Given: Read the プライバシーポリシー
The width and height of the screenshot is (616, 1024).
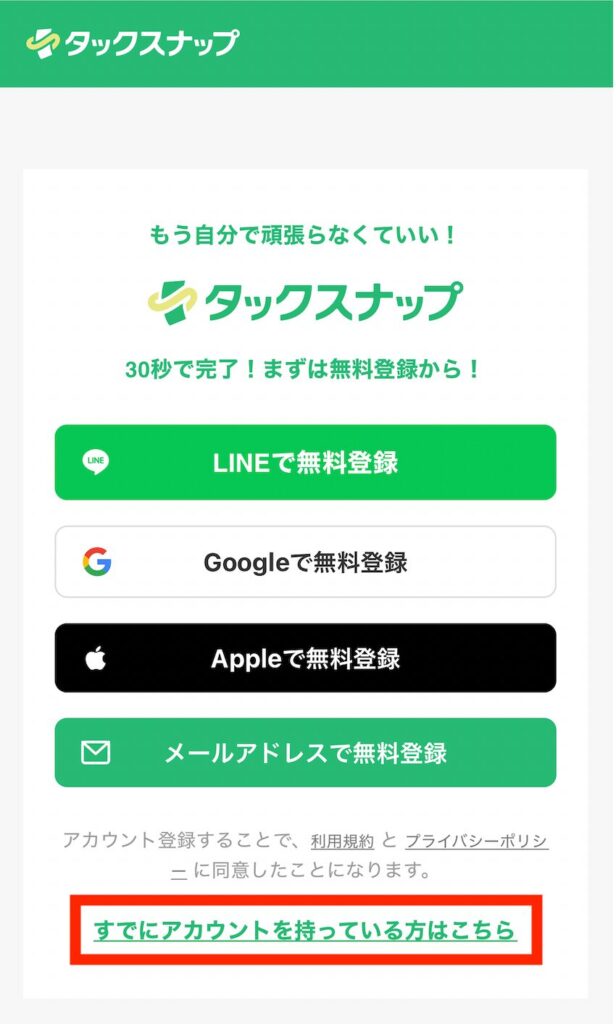Looking at the screenshot, I should (476, 841).
